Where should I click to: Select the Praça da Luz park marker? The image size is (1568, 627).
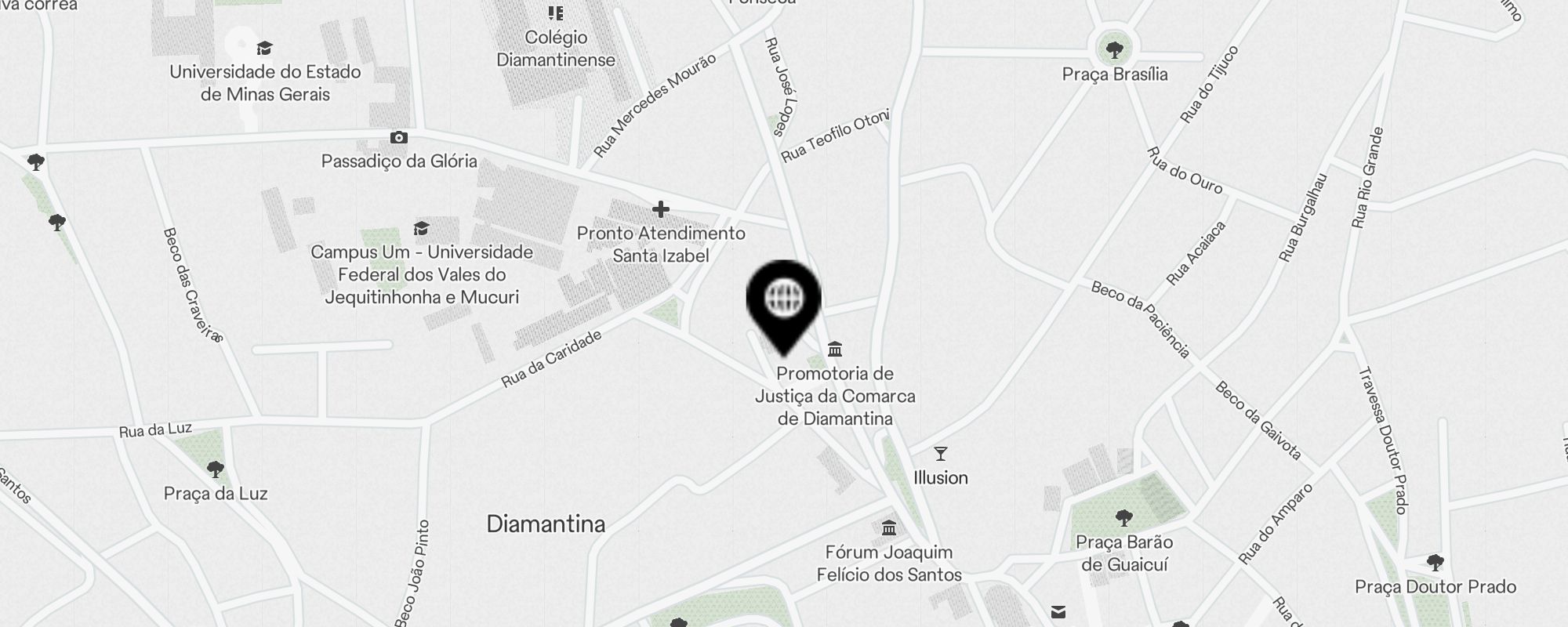tap(216, 469)
